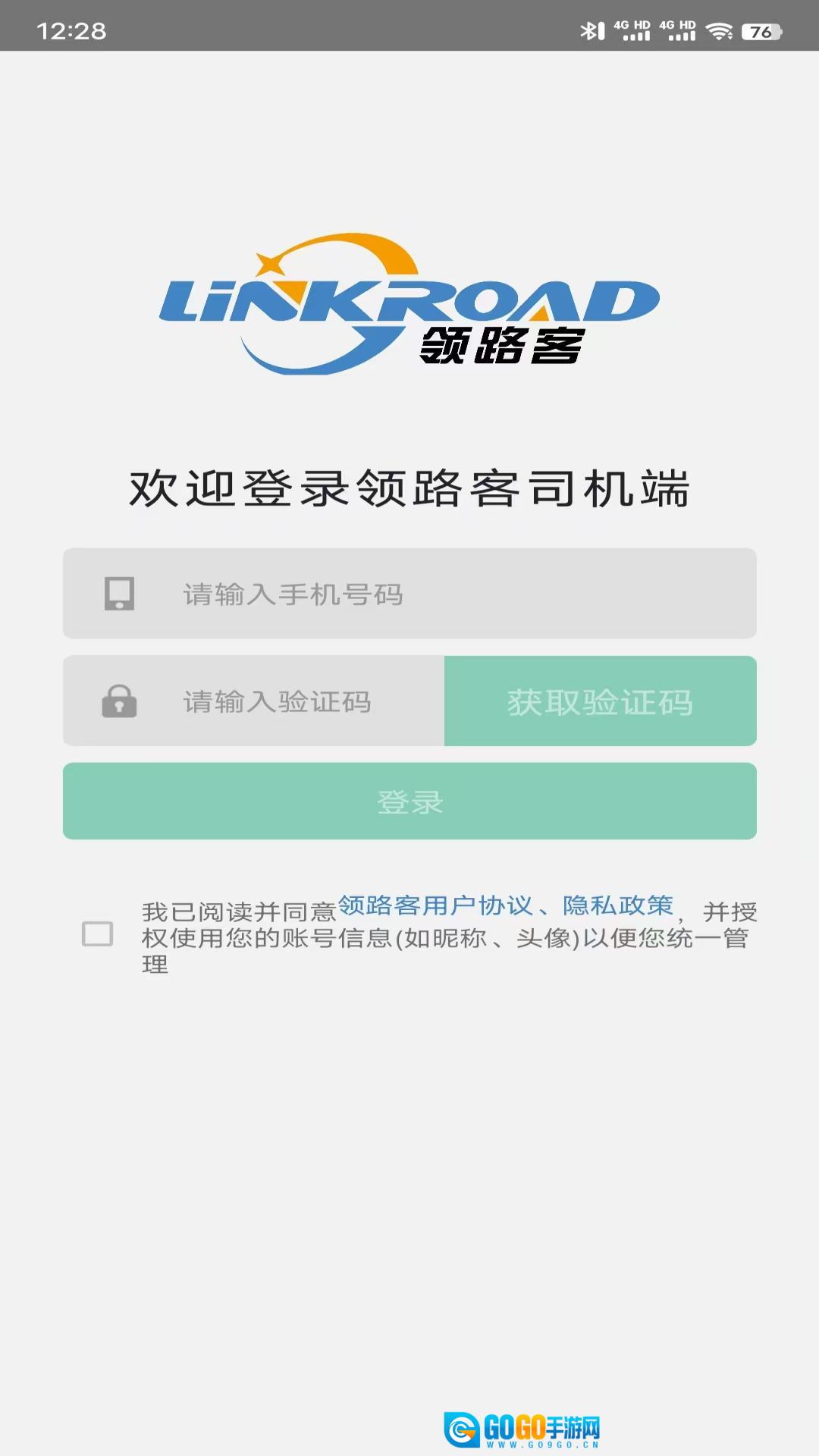Click the padlock icon beside the code field

[119, 701]
